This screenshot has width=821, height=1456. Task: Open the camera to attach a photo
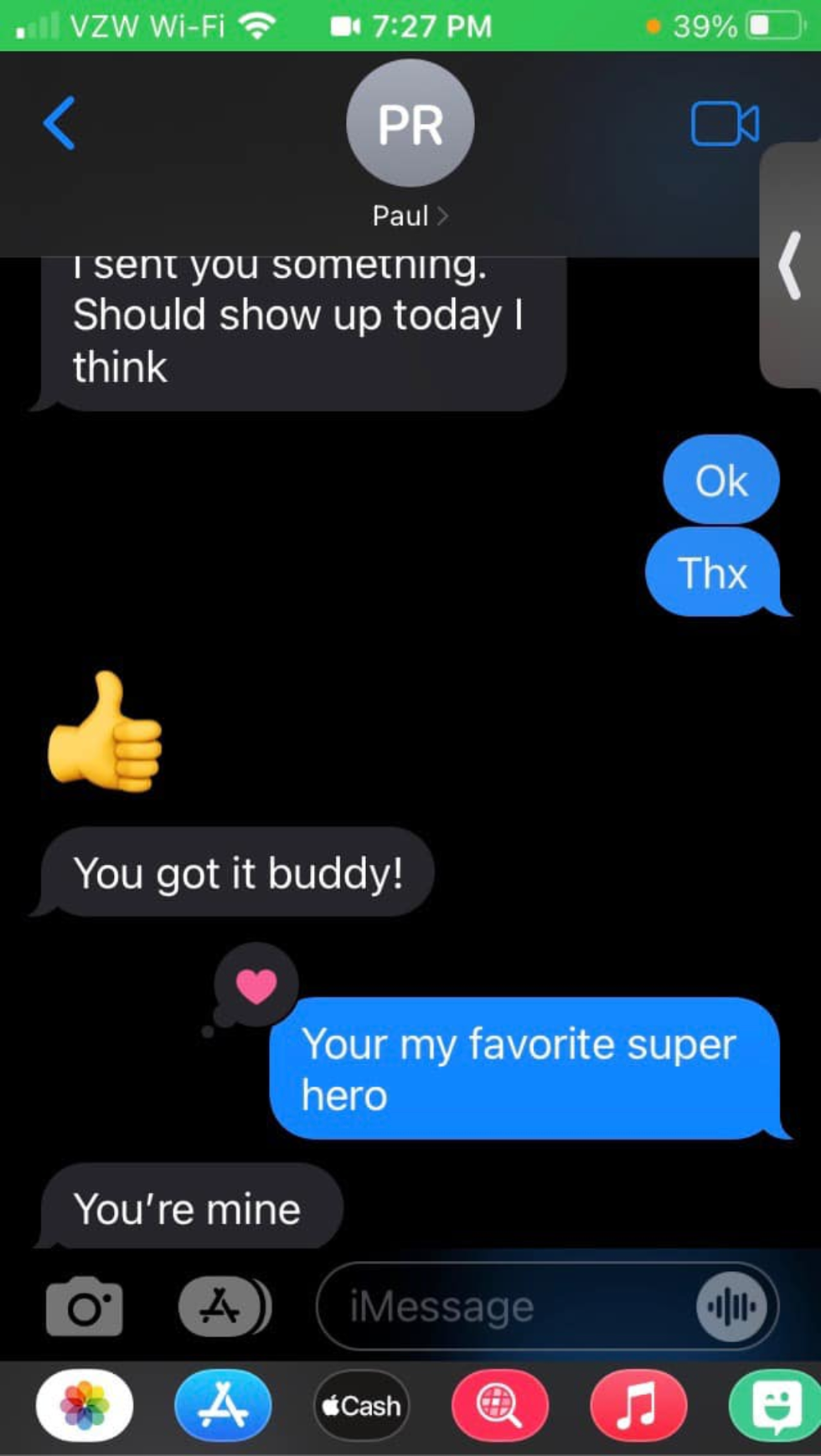85,1306
